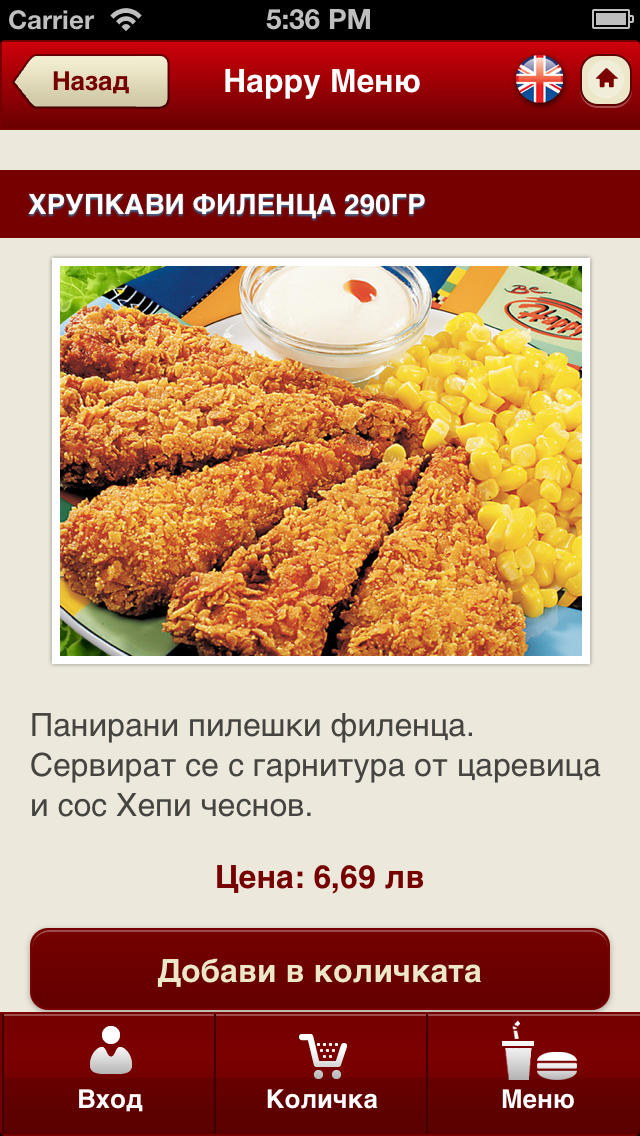640x1136 pixels.
Task: Open the Вход tab
Action: pos(109,1074)
